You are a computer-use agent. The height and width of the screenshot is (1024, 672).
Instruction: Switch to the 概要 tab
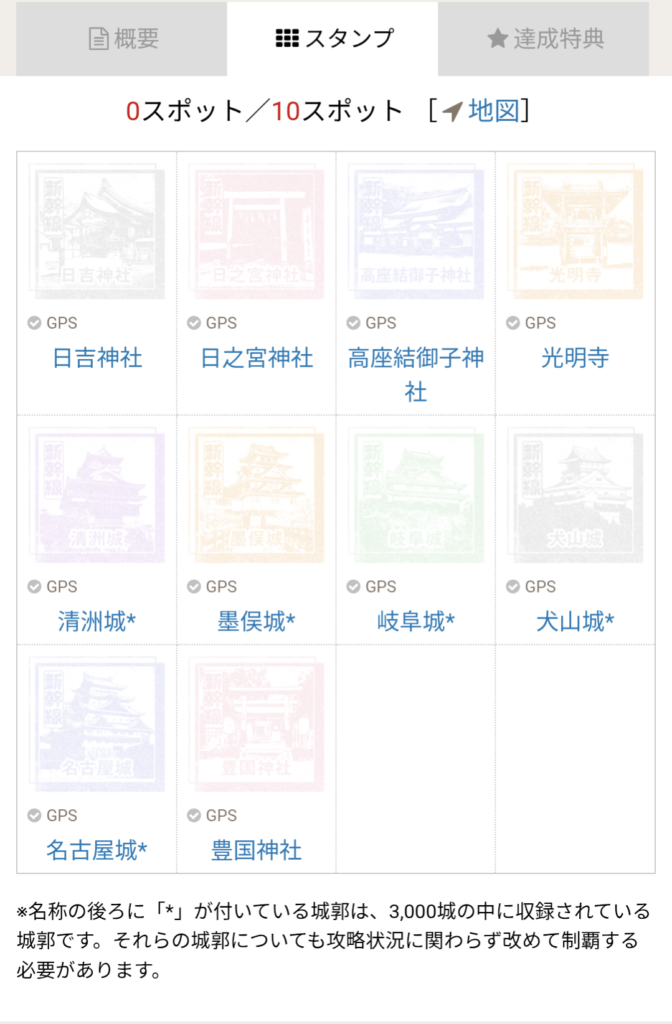(122, 39)
